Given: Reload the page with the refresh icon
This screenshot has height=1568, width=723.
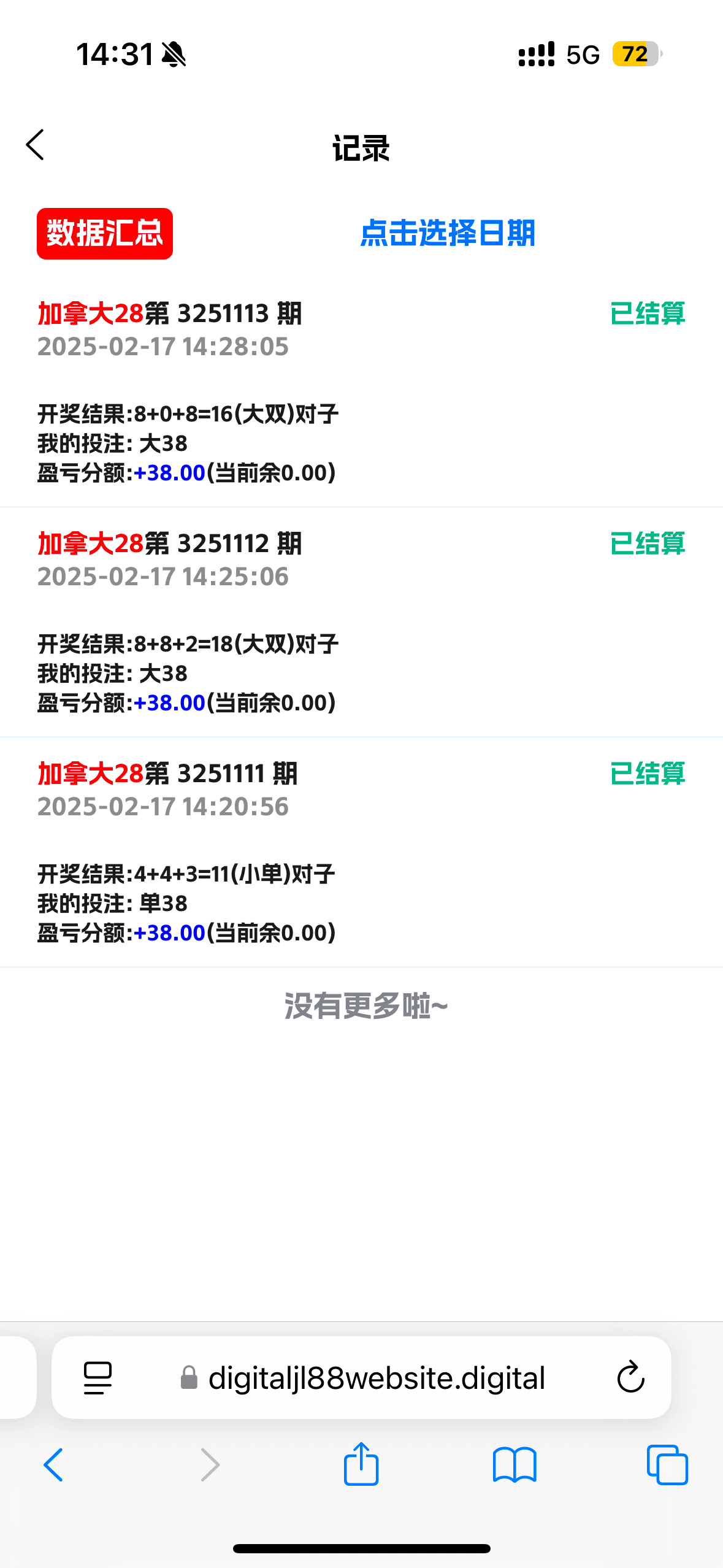Looking at the screenshot, I should click(630, 1377).
